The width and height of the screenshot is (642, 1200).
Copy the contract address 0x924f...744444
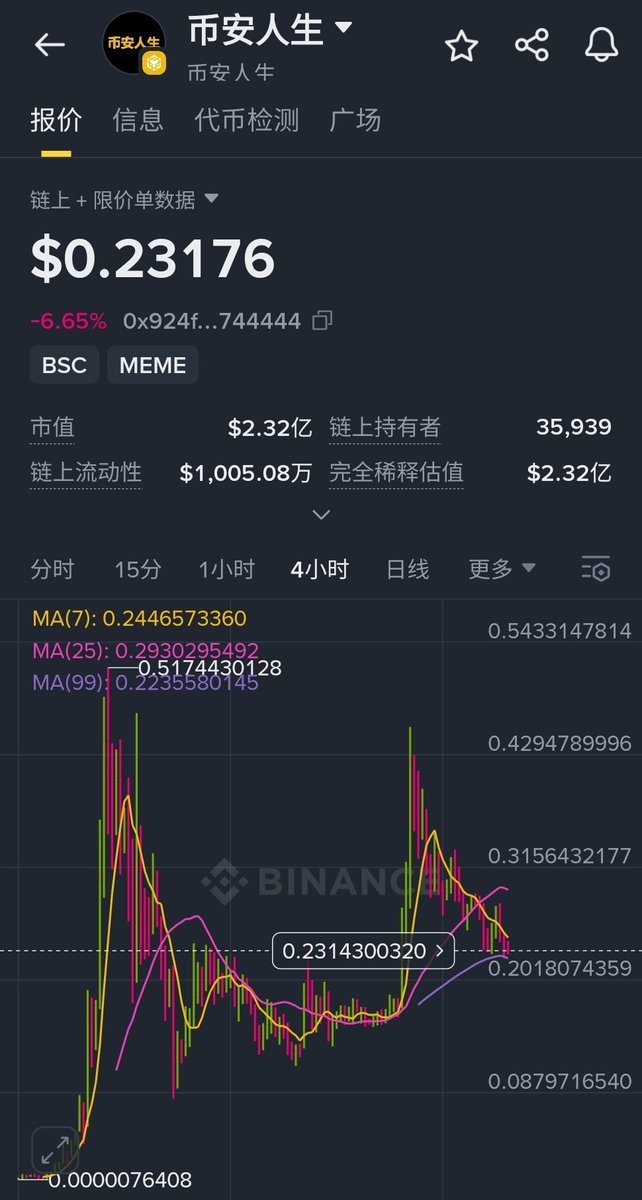pos(322,321)
